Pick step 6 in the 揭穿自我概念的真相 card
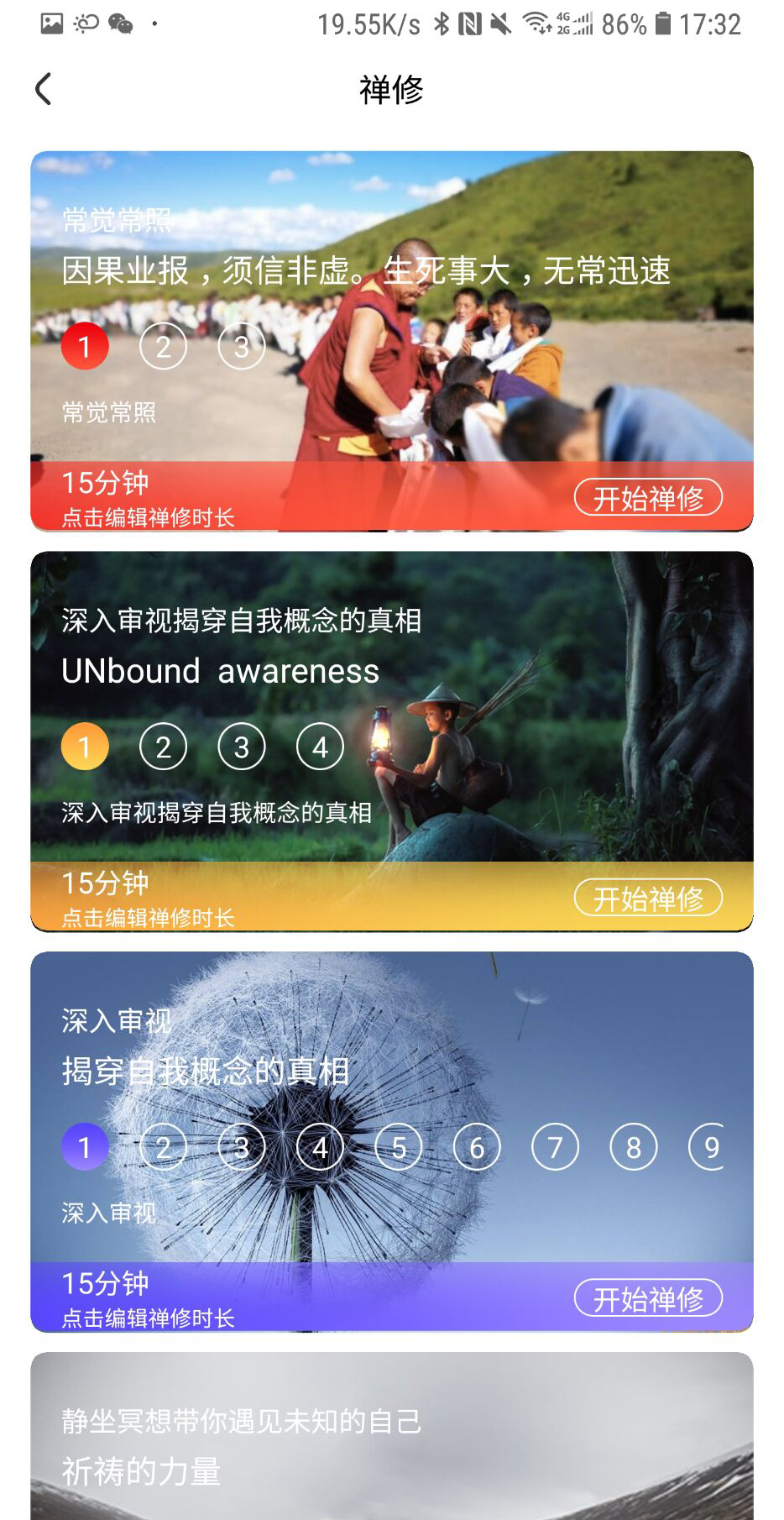Viewport: 784px width, 1520px height. click(477, 1147)
